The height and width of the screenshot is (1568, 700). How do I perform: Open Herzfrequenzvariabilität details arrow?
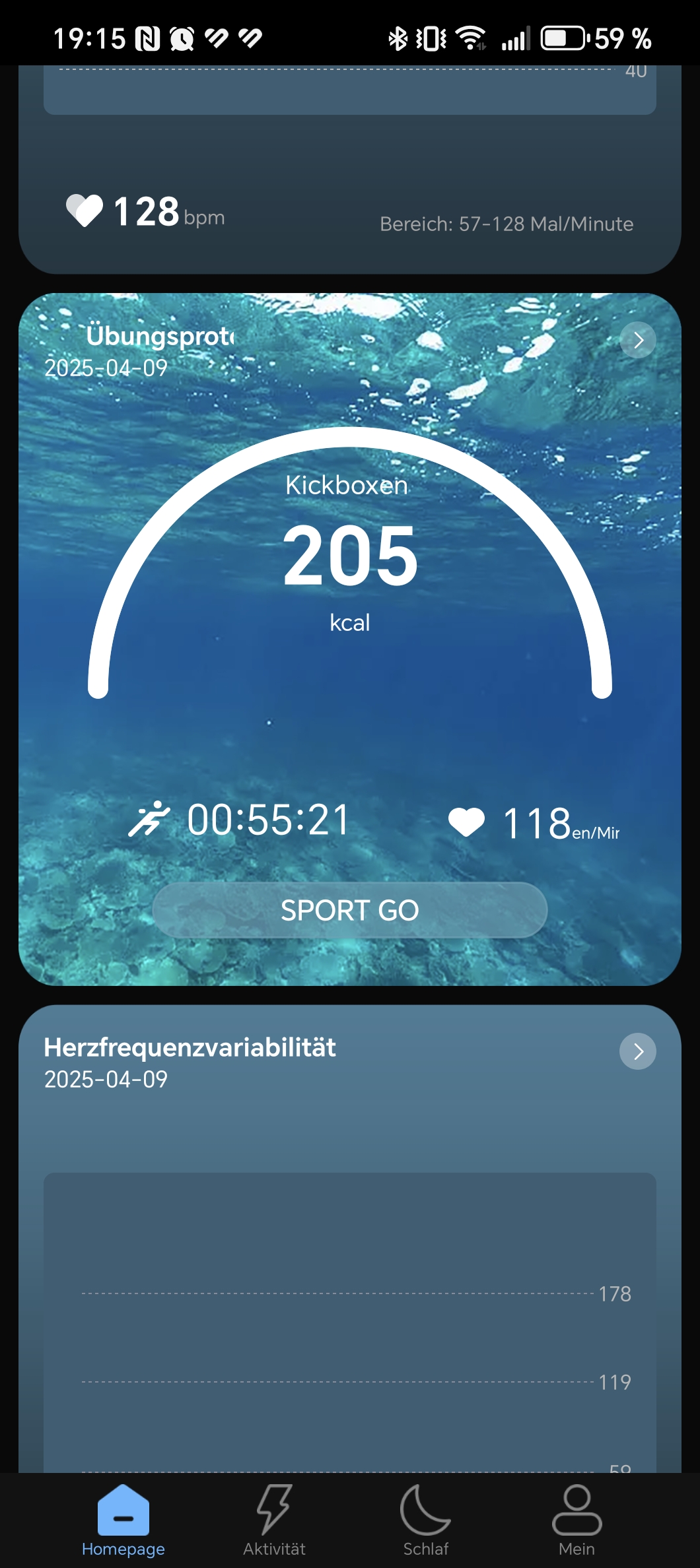[638, 1051]
